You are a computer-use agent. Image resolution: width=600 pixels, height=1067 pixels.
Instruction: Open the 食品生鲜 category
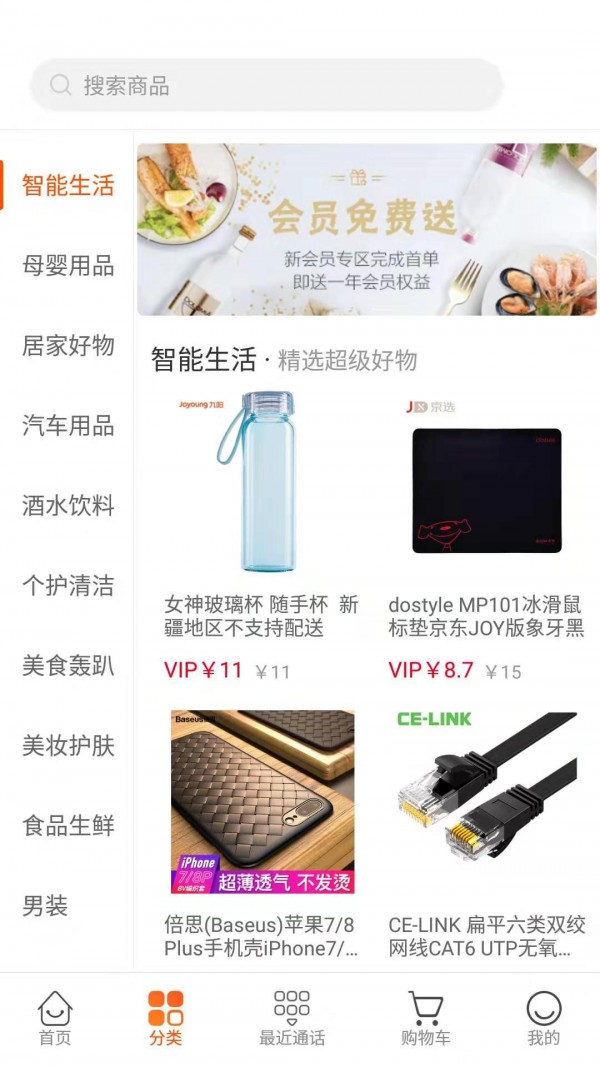point(68,826)
